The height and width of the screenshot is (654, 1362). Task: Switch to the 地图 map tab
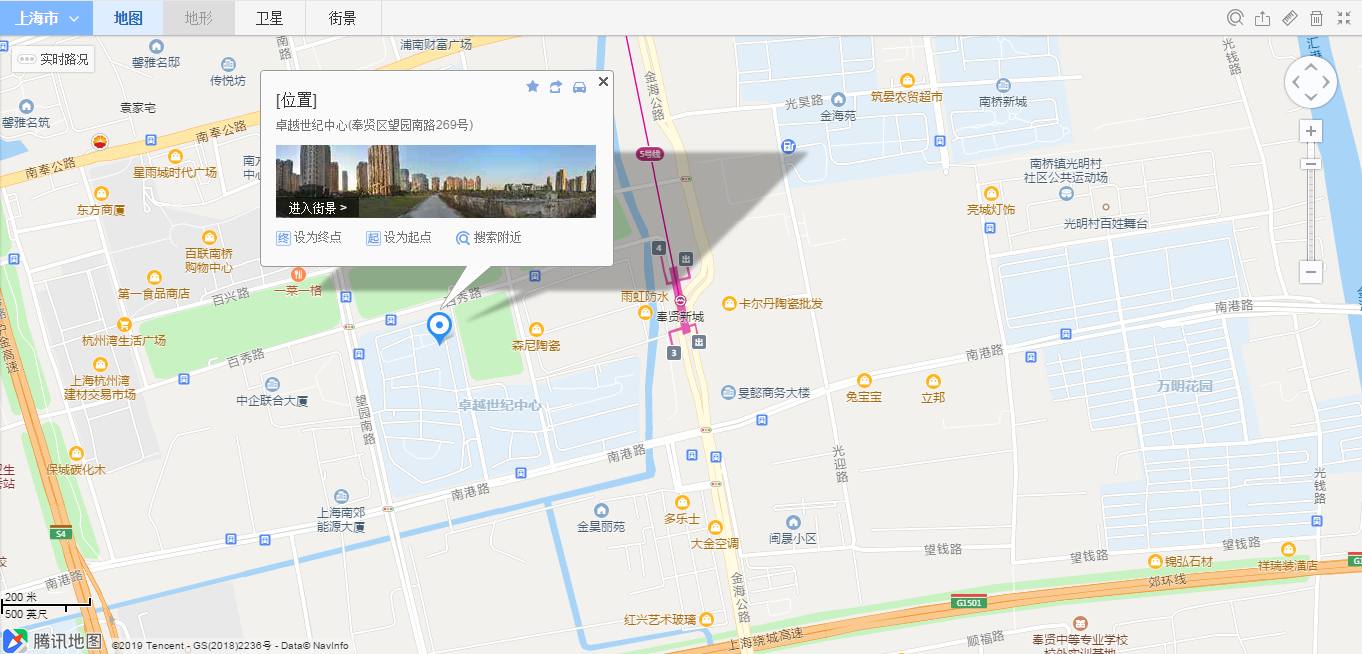tap(128, 18)
